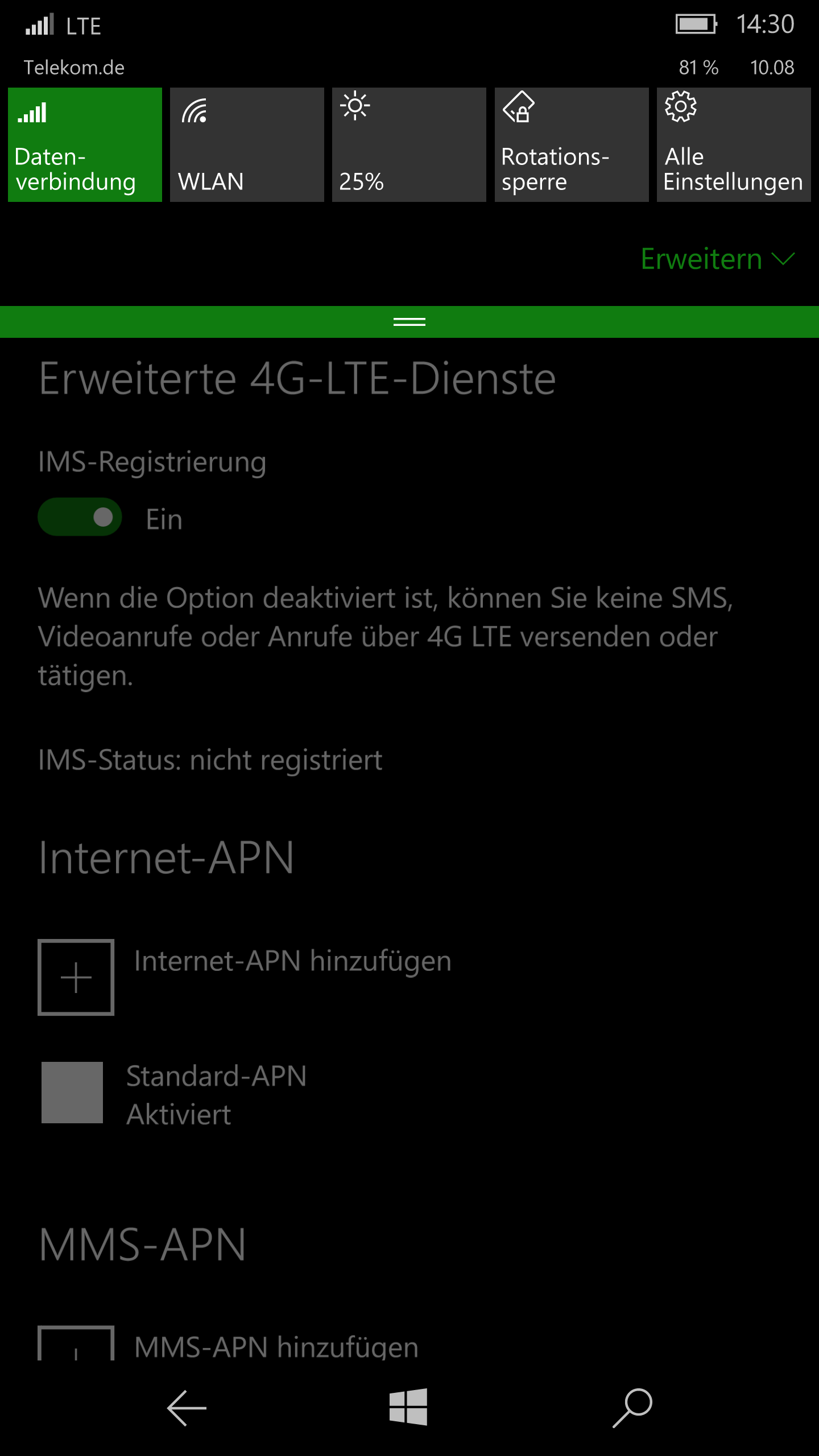The image size is (819, 1456).
Task: Turn off the IMS-Registrierung switch
Action: click(x=80, y=517)
